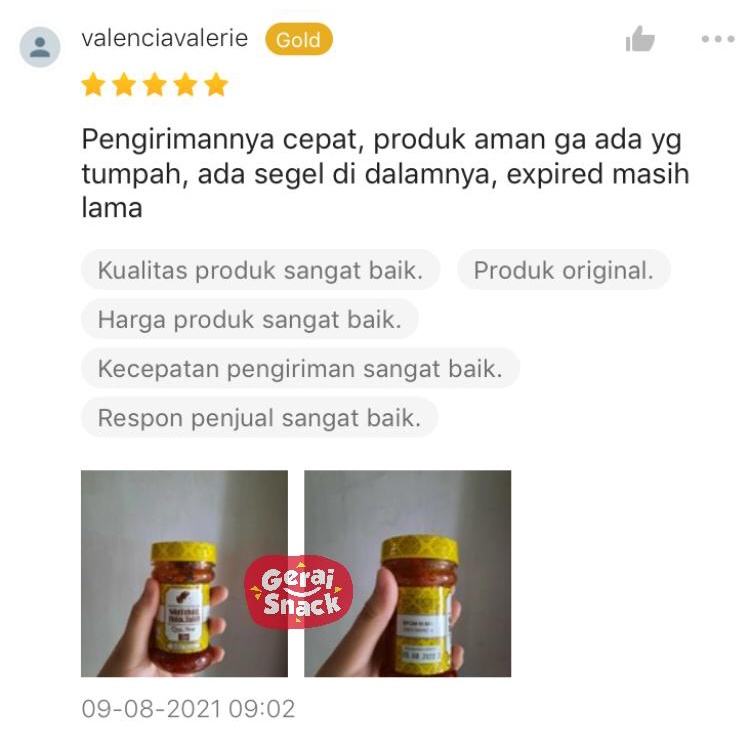Like valenciavalerie's review with thumbs up

(x=640, y=40)
